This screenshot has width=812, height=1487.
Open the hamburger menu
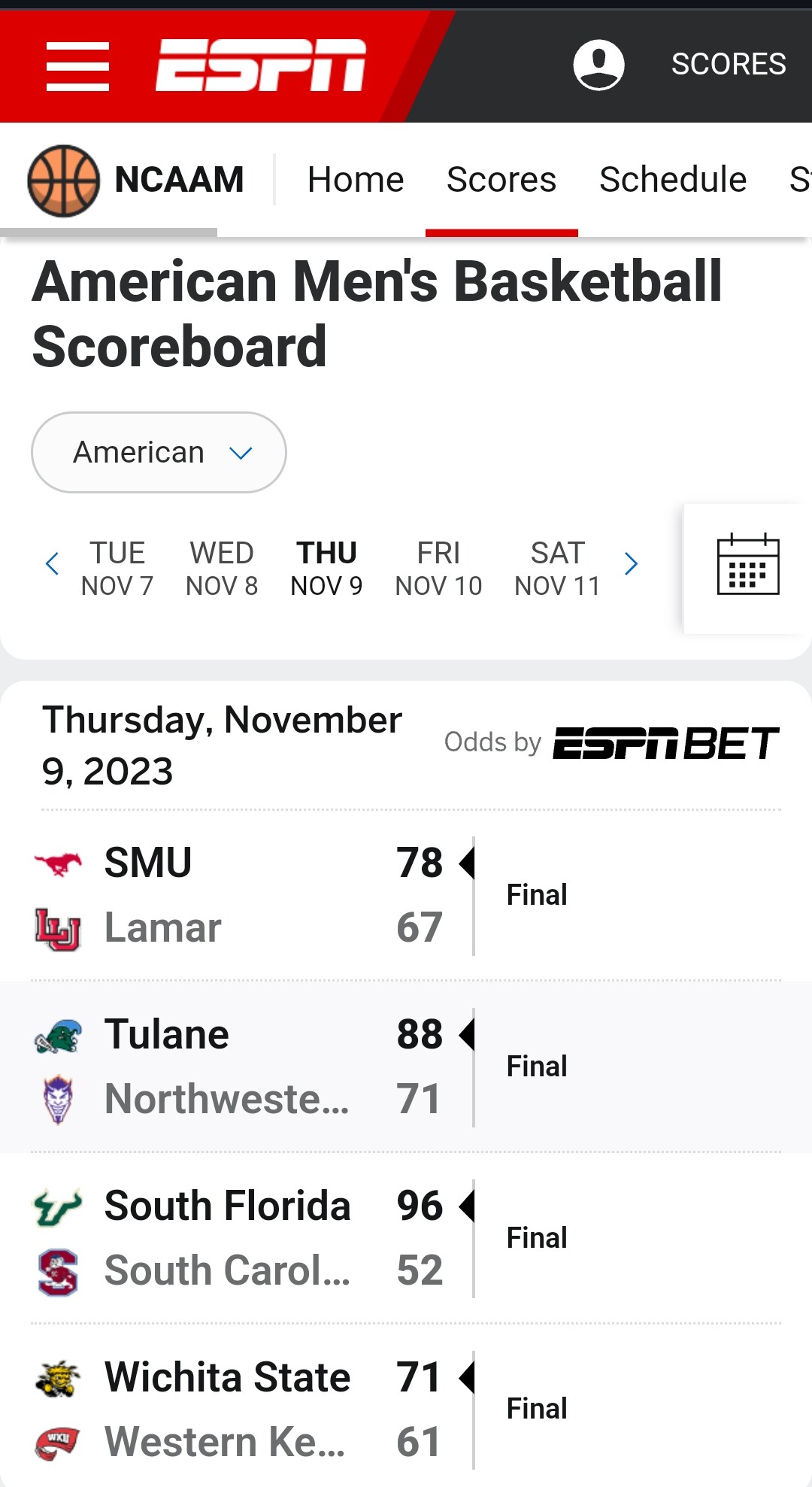click(77, 66)
